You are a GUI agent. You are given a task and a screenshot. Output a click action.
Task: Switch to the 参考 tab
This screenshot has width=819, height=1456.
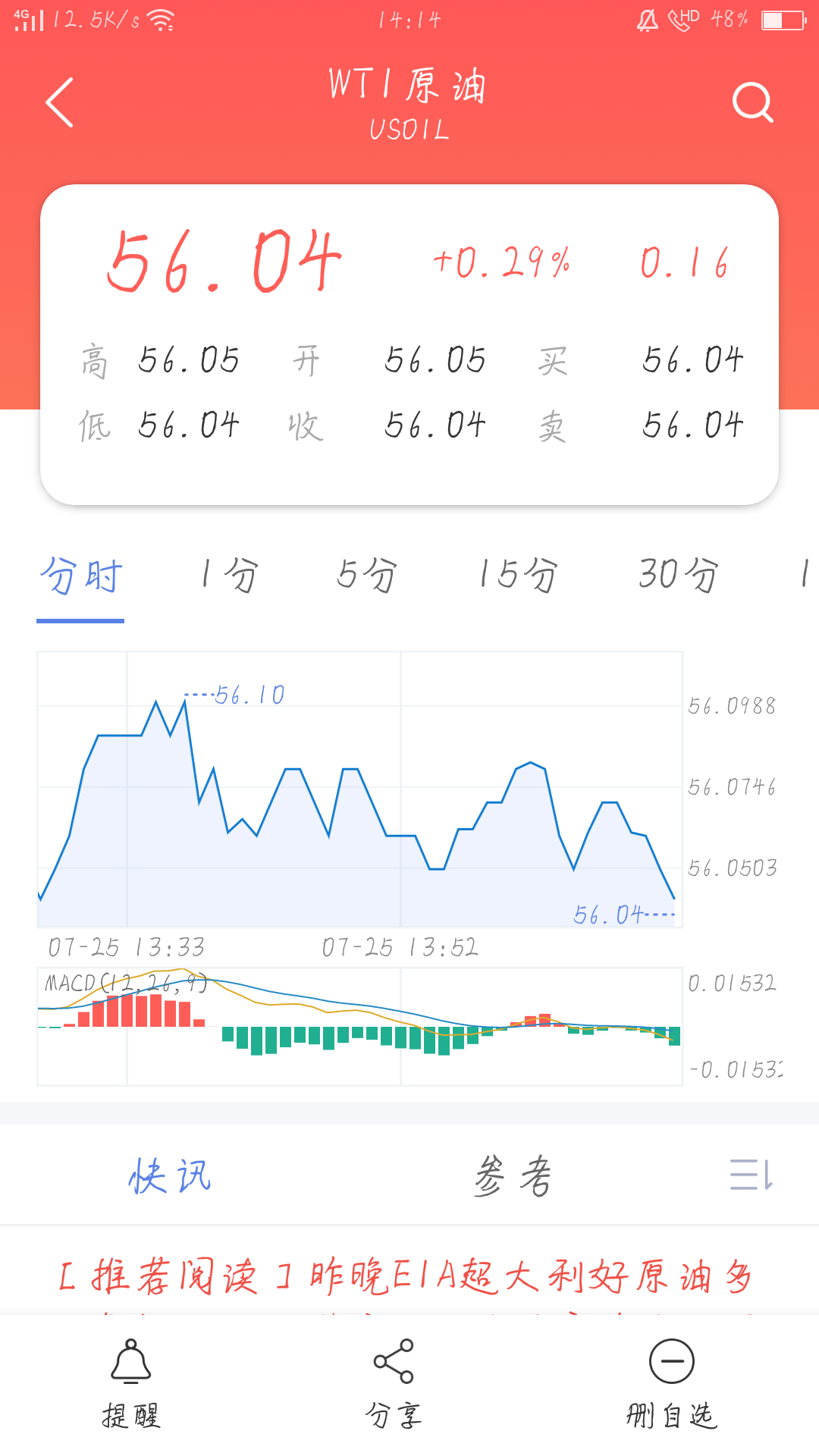coord(513,1176)
